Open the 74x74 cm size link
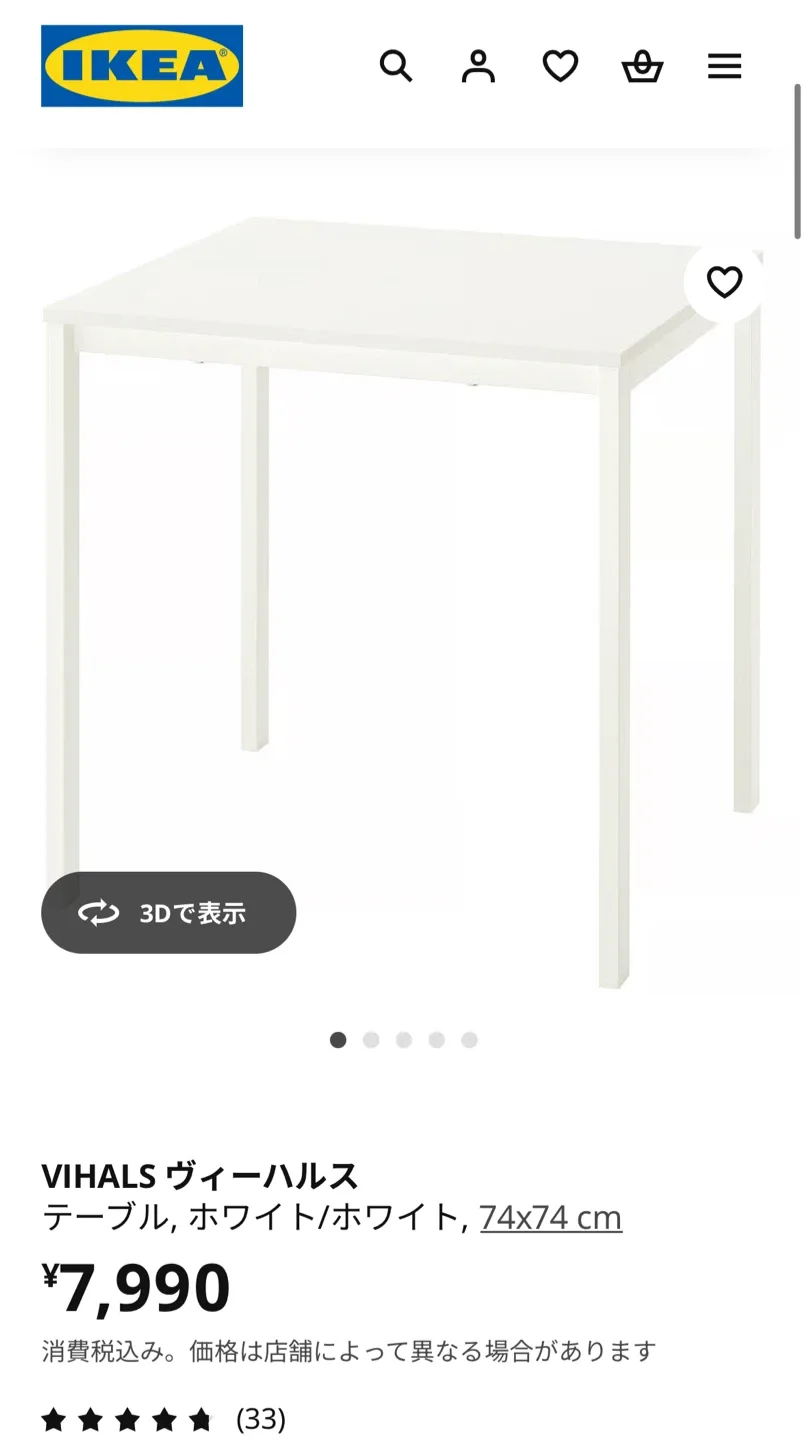Image resolution: width=807 pixels, height=1440 pixels. (551, 1217)
